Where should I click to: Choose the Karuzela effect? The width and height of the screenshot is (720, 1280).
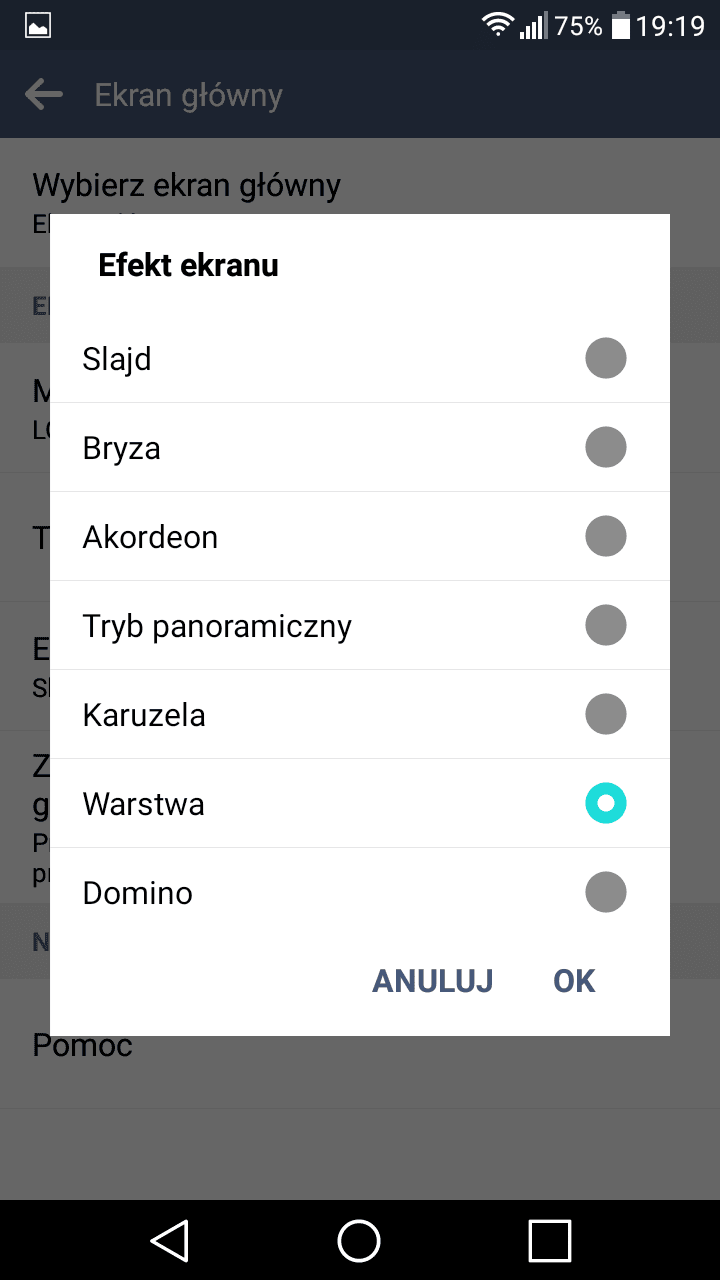tap(360, 714)
